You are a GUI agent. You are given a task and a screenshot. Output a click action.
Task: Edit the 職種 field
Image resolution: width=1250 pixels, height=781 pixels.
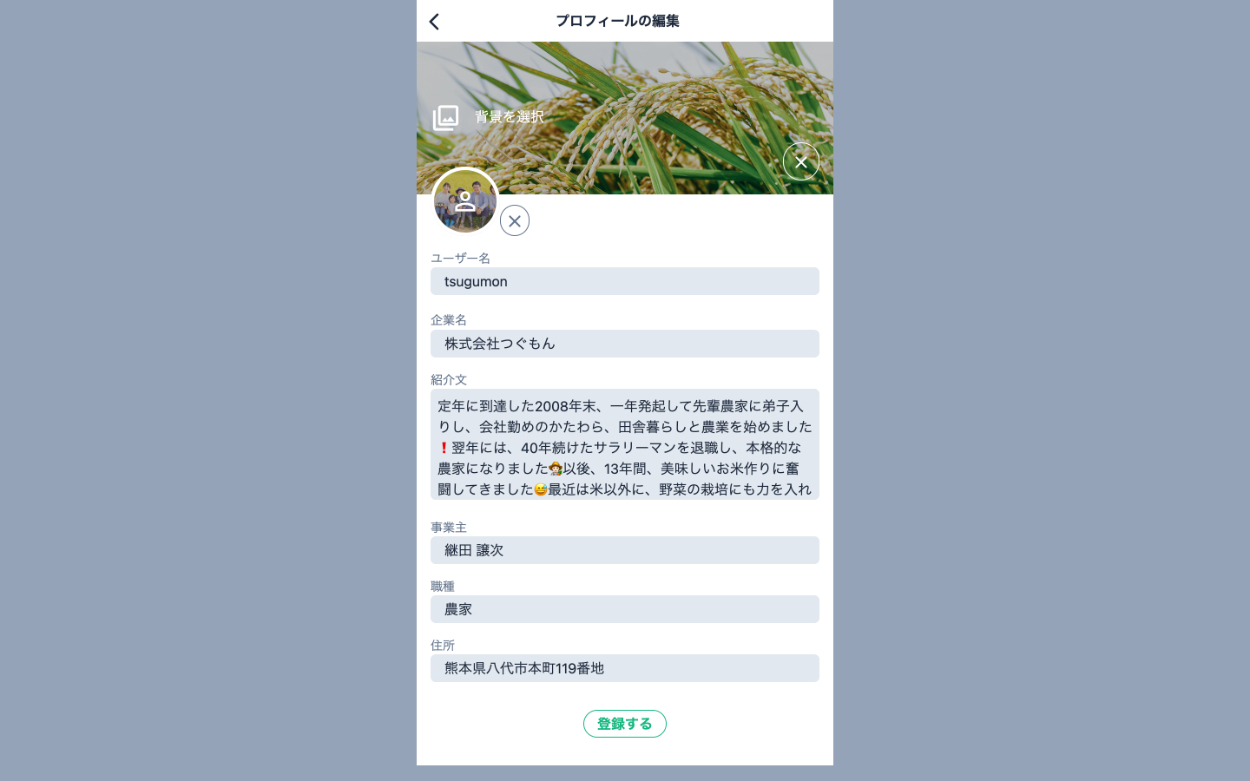(624, 609)
